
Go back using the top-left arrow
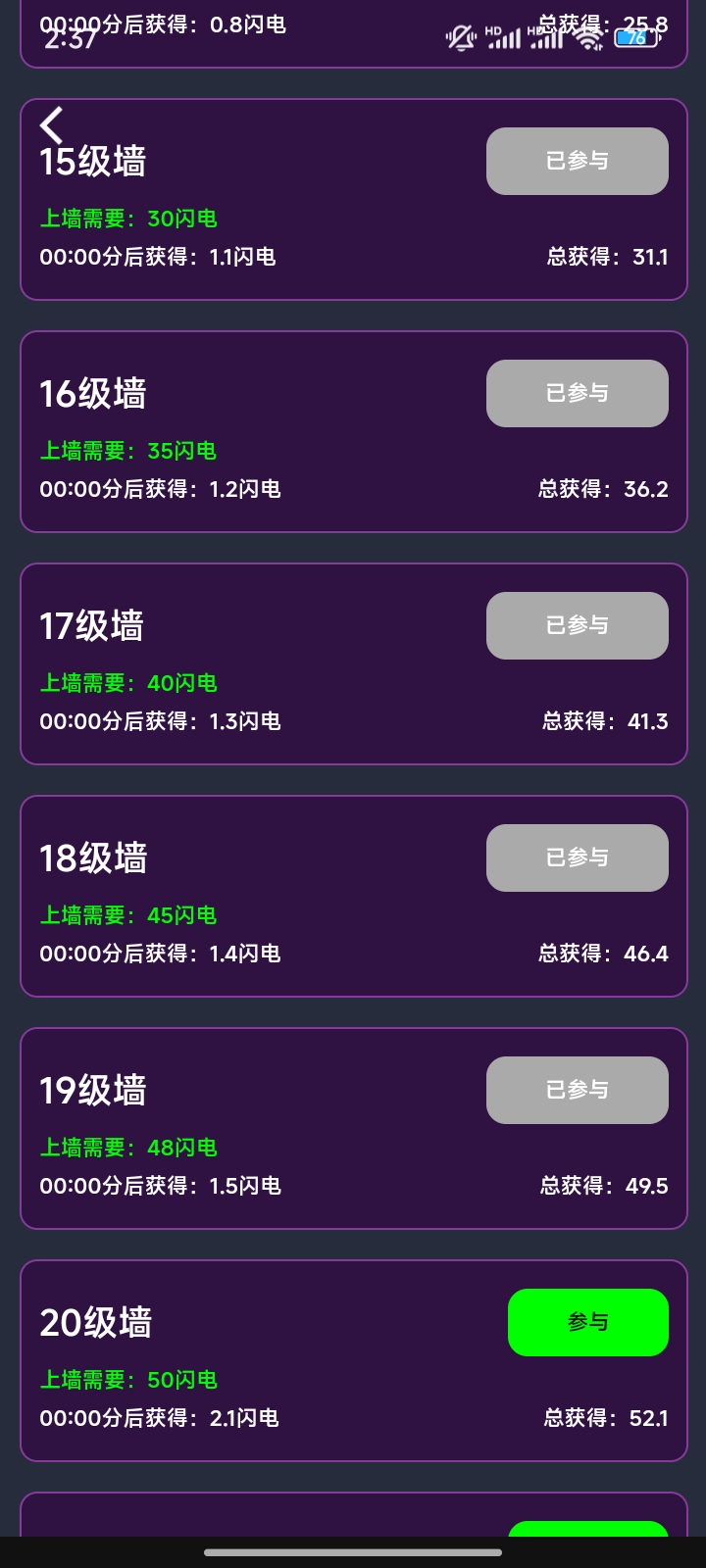pos(52,125)
